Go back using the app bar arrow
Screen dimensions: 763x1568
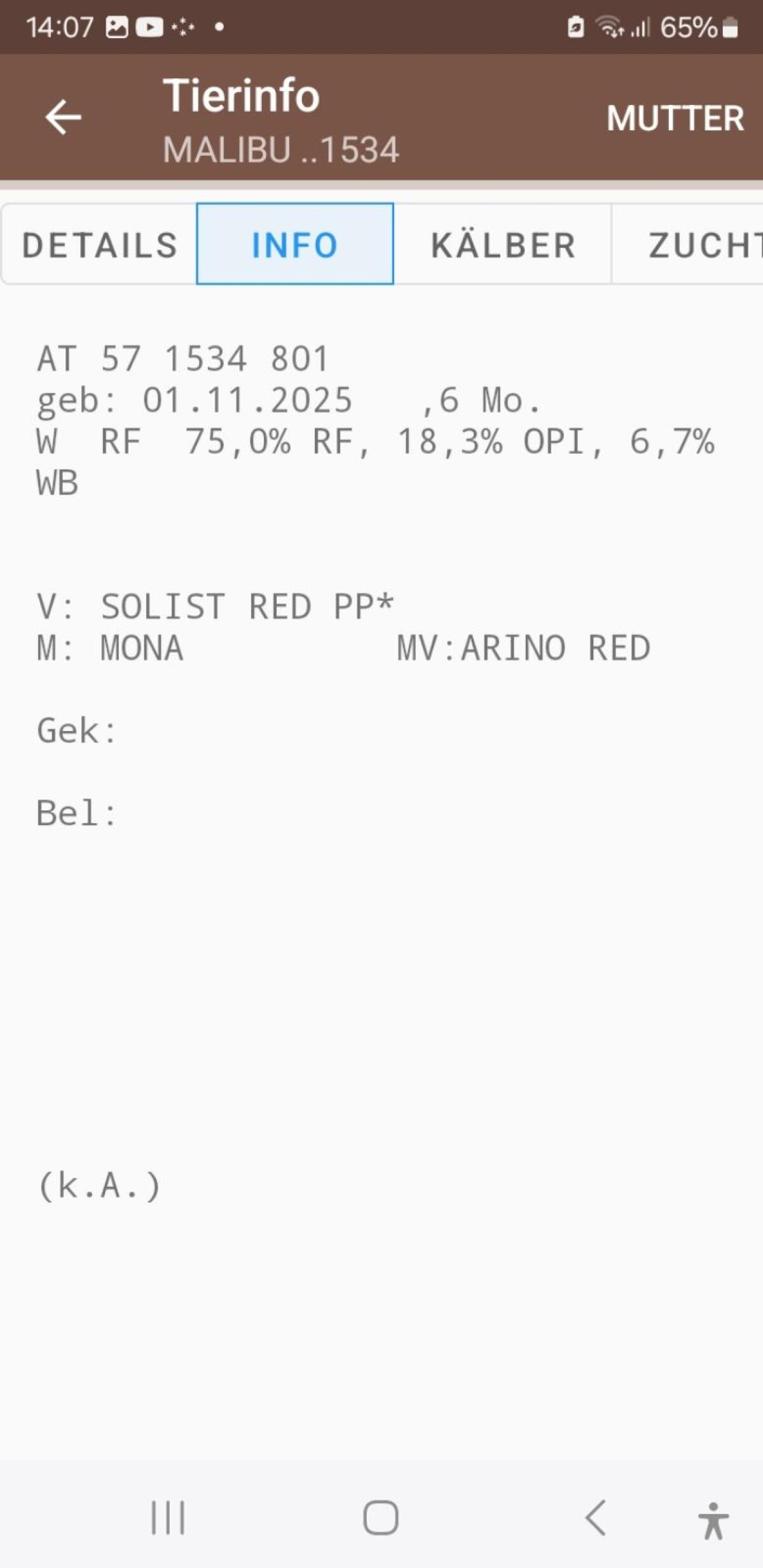(63, 118)
